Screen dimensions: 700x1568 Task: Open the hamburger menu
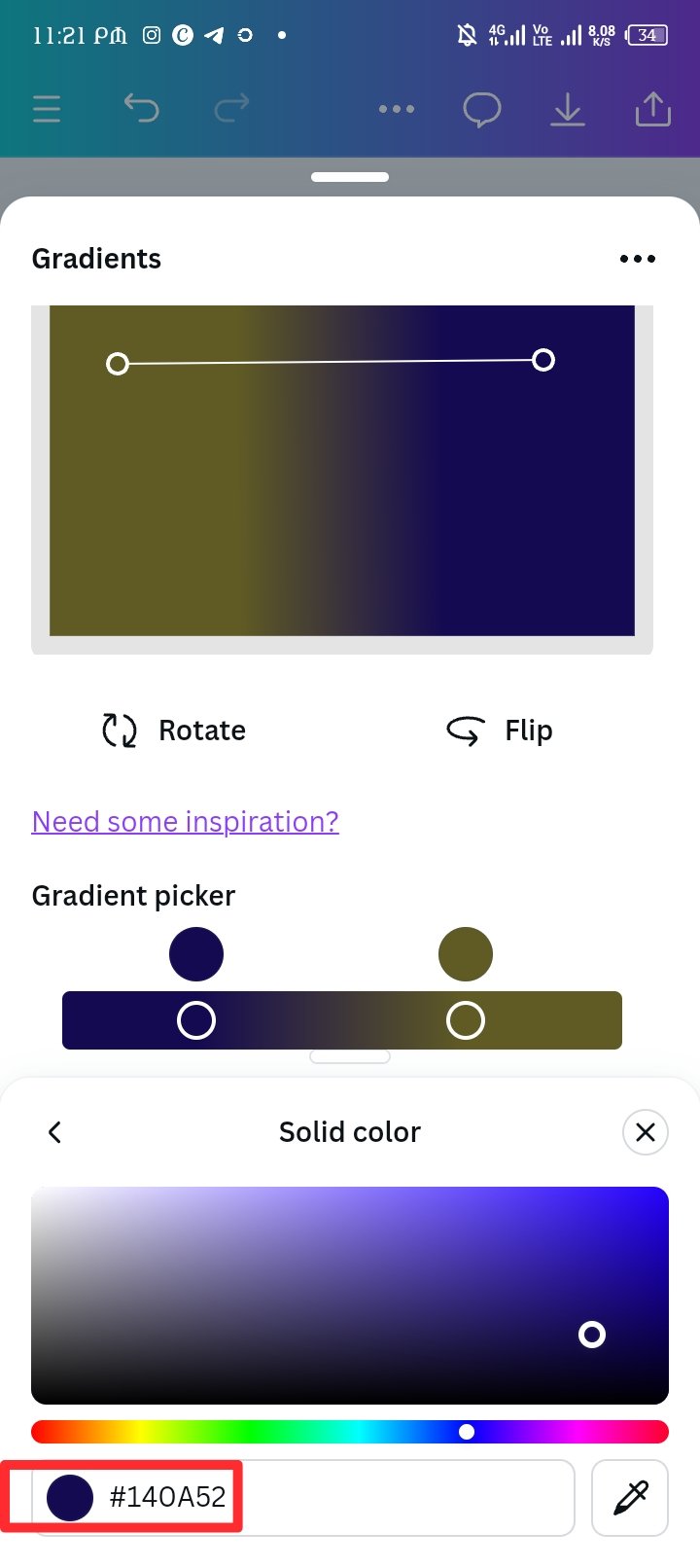(x=47, y=109)
